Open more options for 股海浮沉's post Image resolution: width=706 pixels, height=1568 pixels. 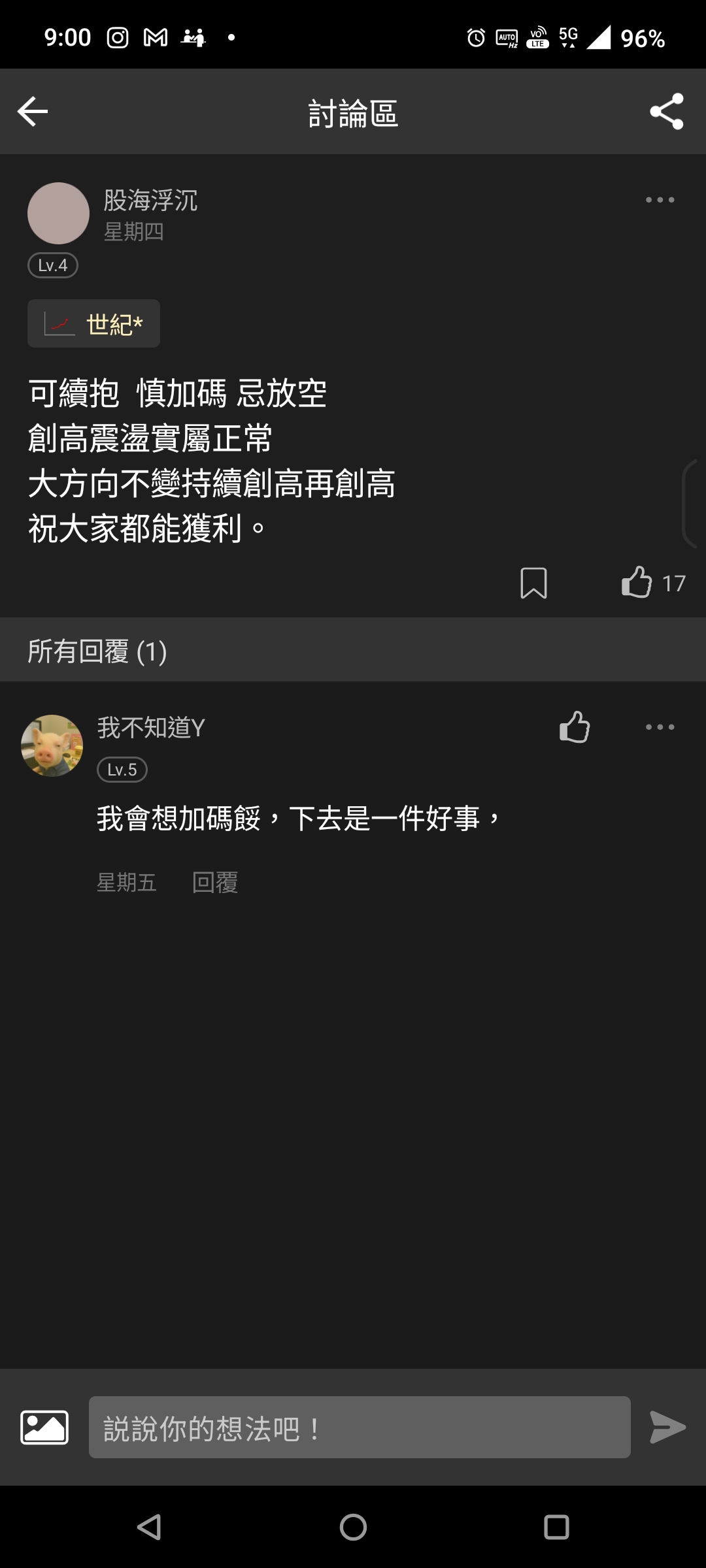[x=660, y=200]
